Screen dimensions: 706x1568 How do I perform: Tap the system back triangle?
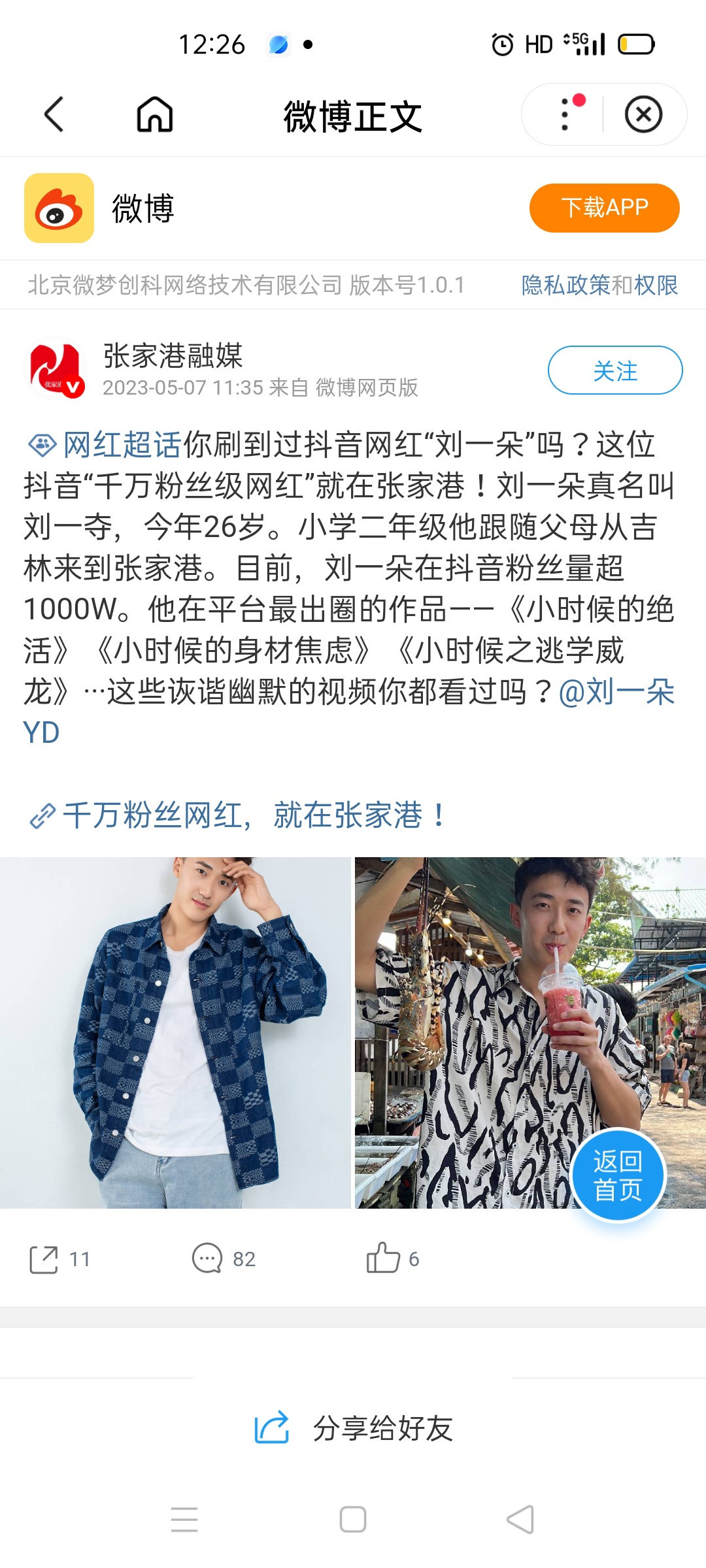click(x=520, y=1520)
